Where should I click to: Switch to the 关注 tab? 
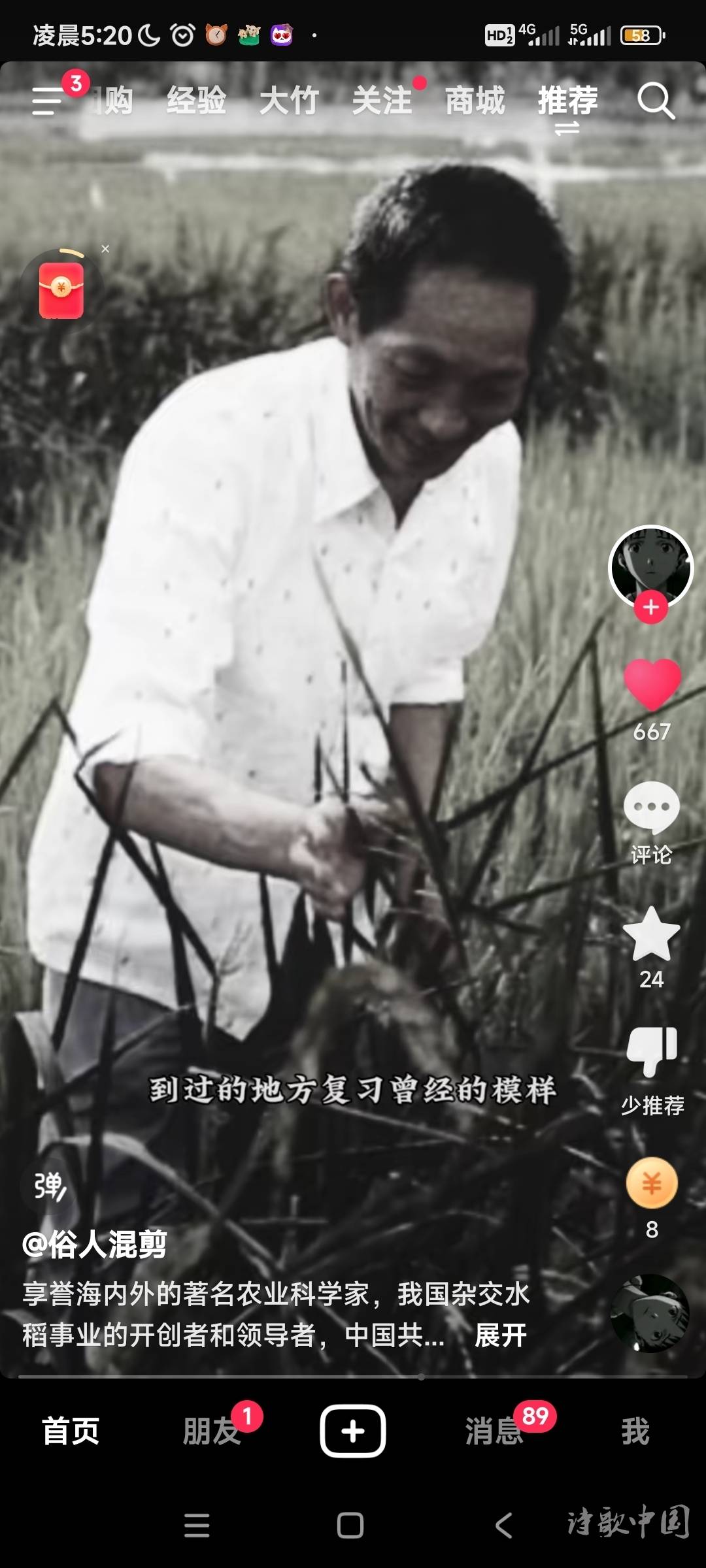(382, 101)
